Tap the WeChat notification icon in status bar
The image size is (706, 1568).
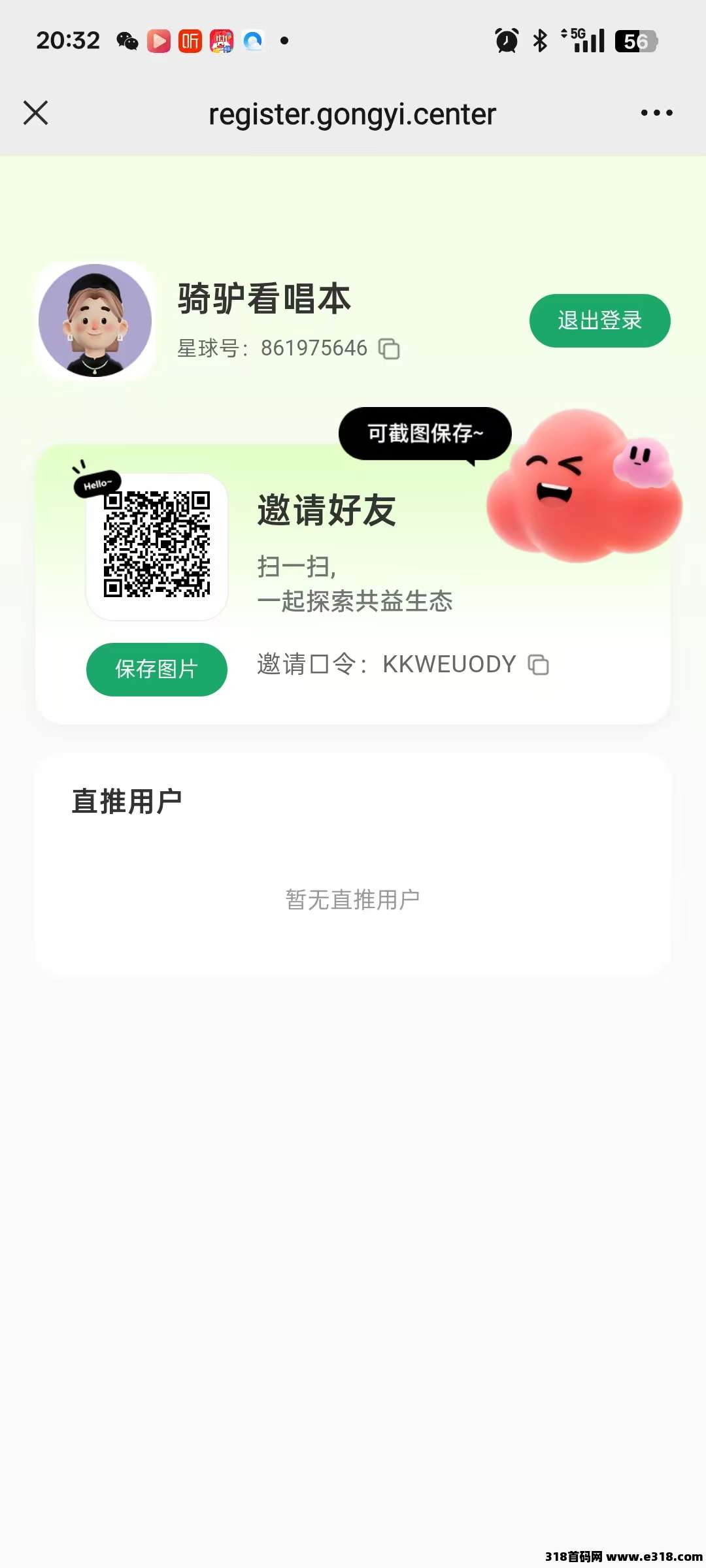tap(128, 41)
